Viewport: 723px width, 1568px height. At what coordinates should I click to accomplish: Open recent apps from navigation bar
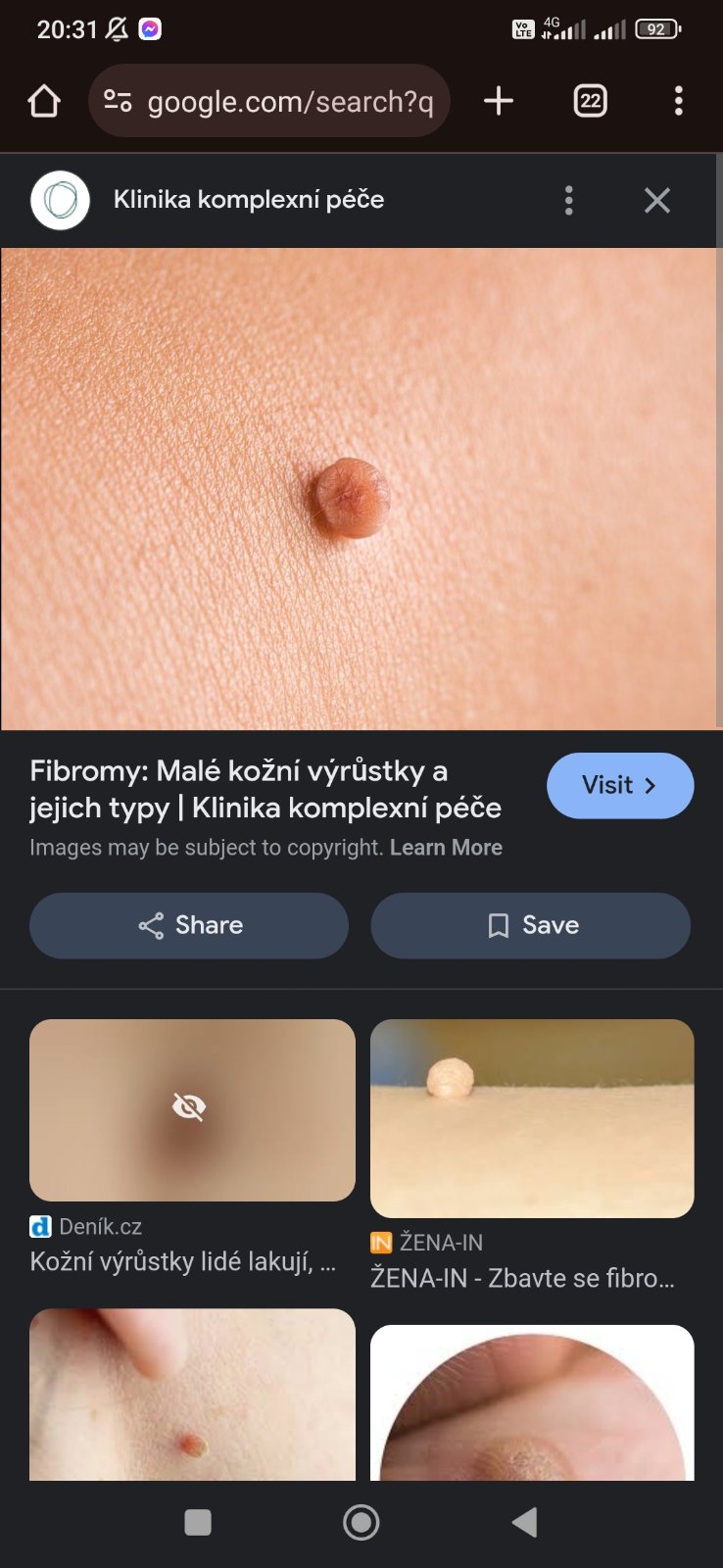[x=198, y=1522]
